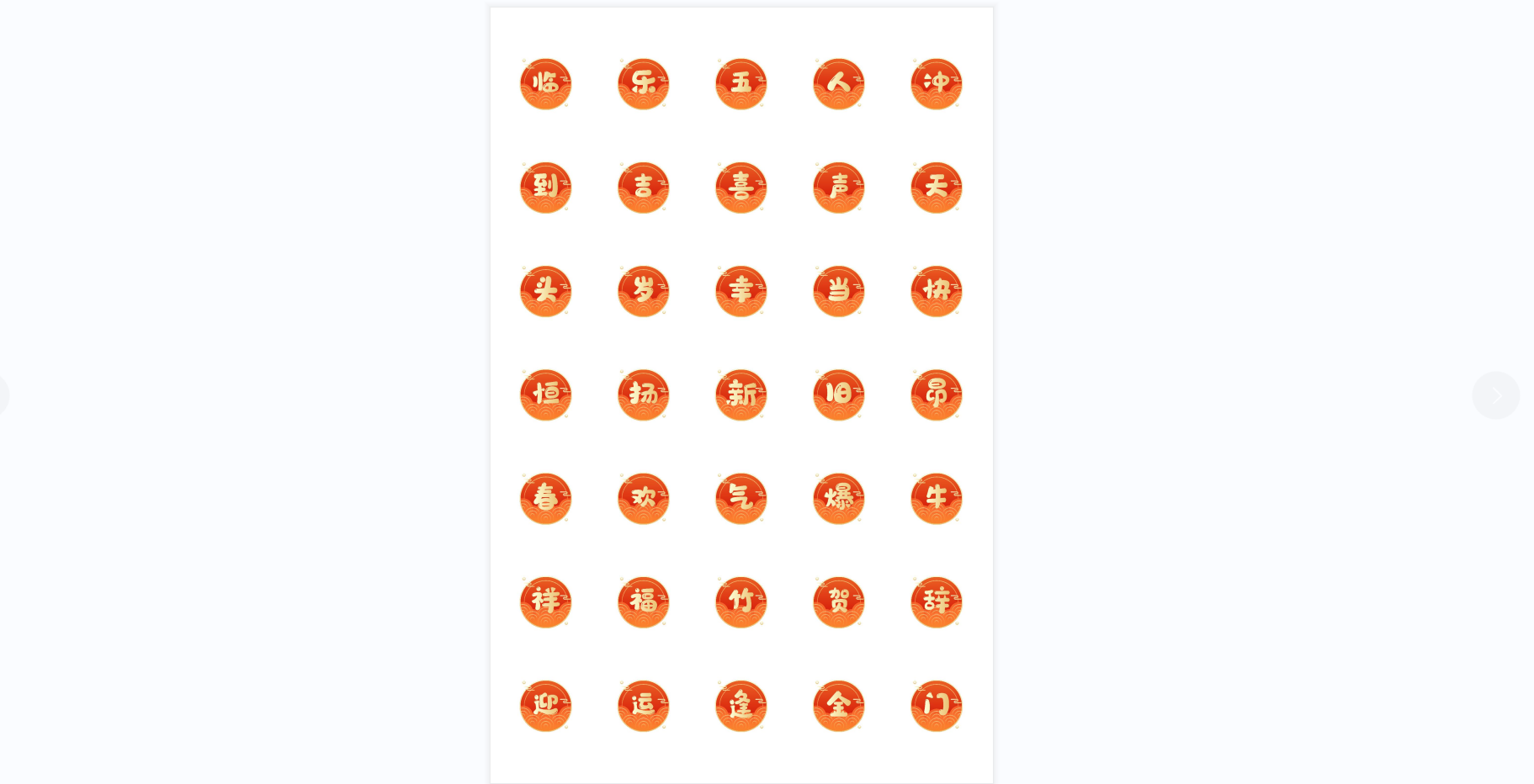This screenshot has height=784, width=1534.
Task: Go to the previous image arrow
Action: coord(3,395)
